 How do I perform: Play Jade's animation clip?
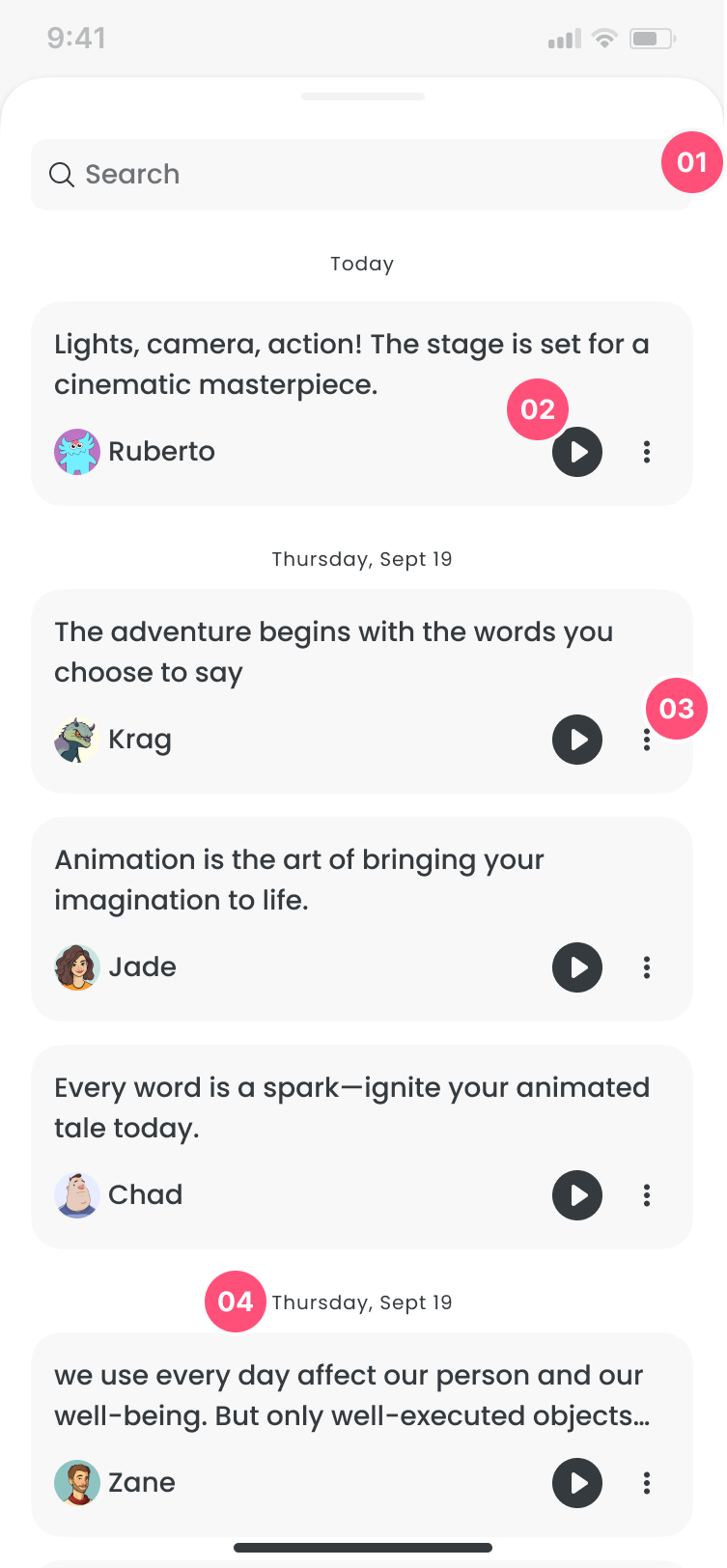tap(577, 967)
